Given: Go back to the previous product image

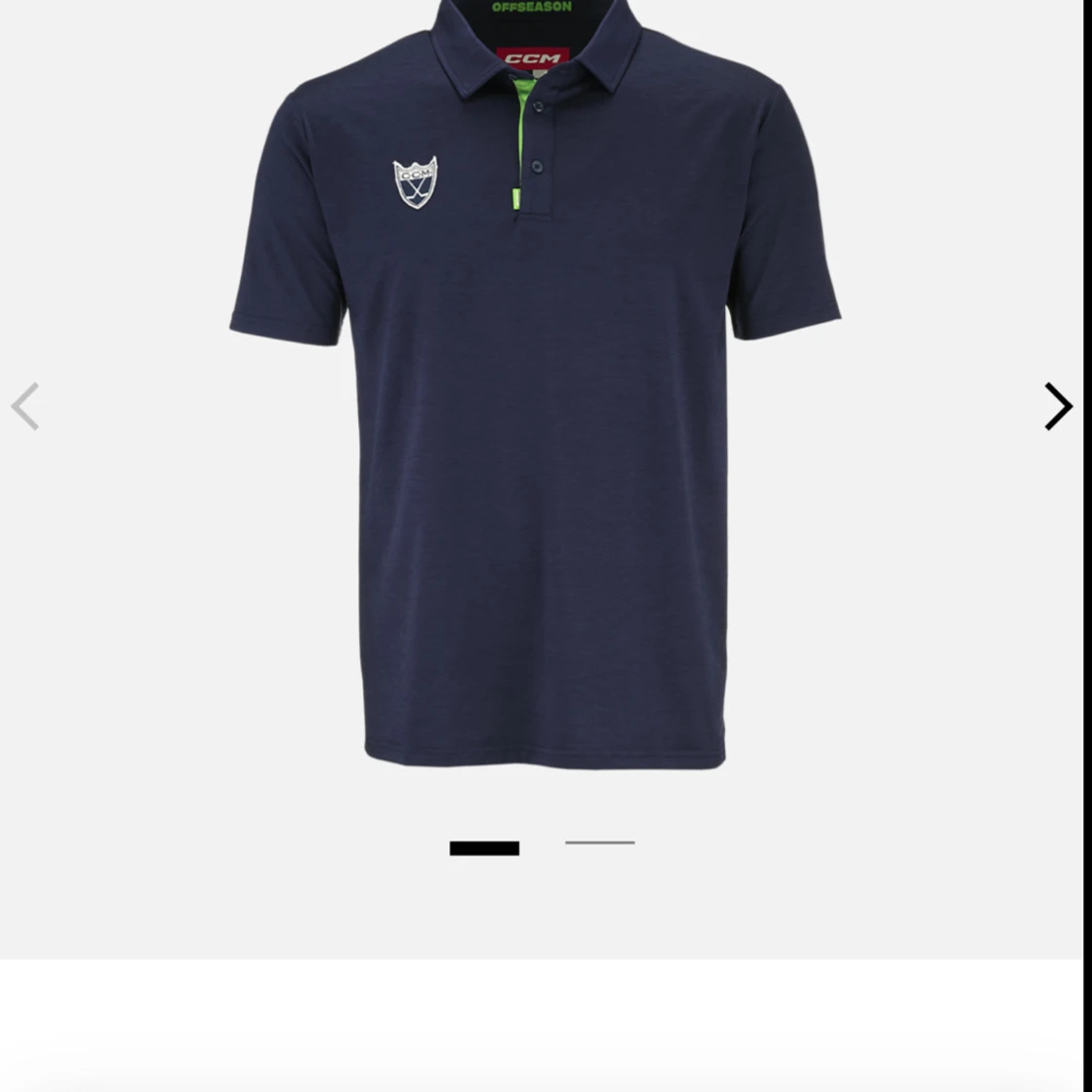Looking at the screenshot, I should 25,406.
